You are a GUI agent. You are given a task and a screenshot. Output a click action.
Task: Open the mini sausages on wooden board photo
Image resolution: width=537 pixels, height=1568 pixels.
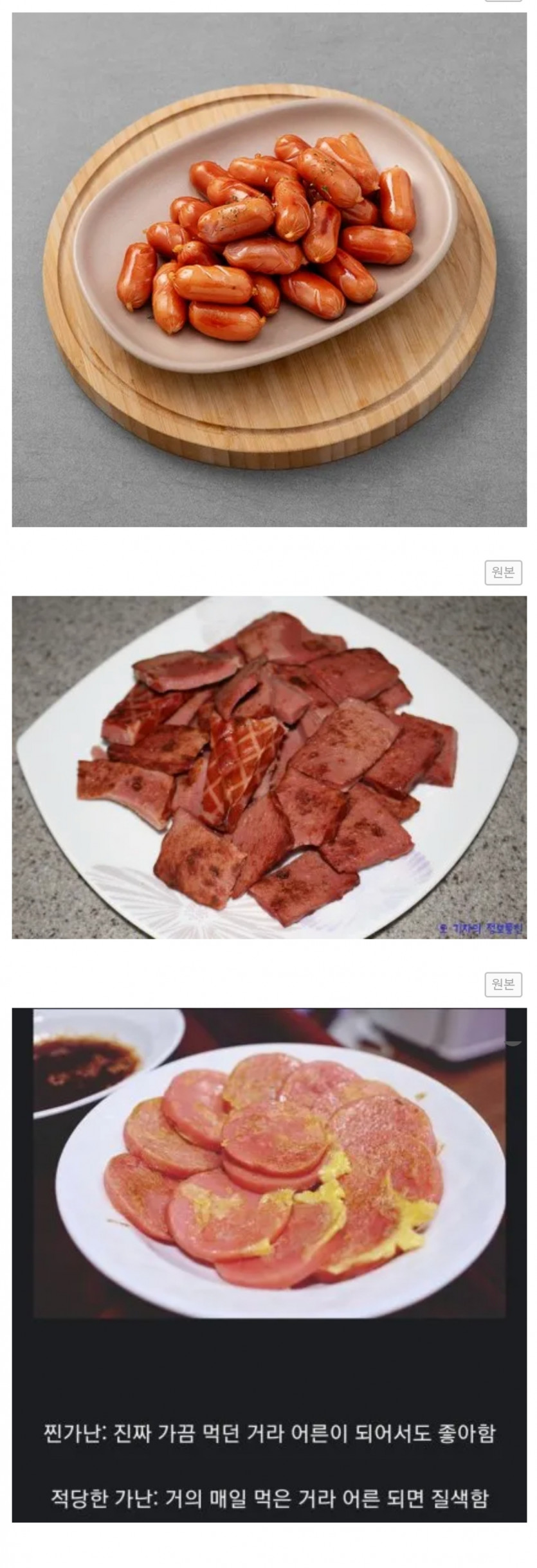269,270
